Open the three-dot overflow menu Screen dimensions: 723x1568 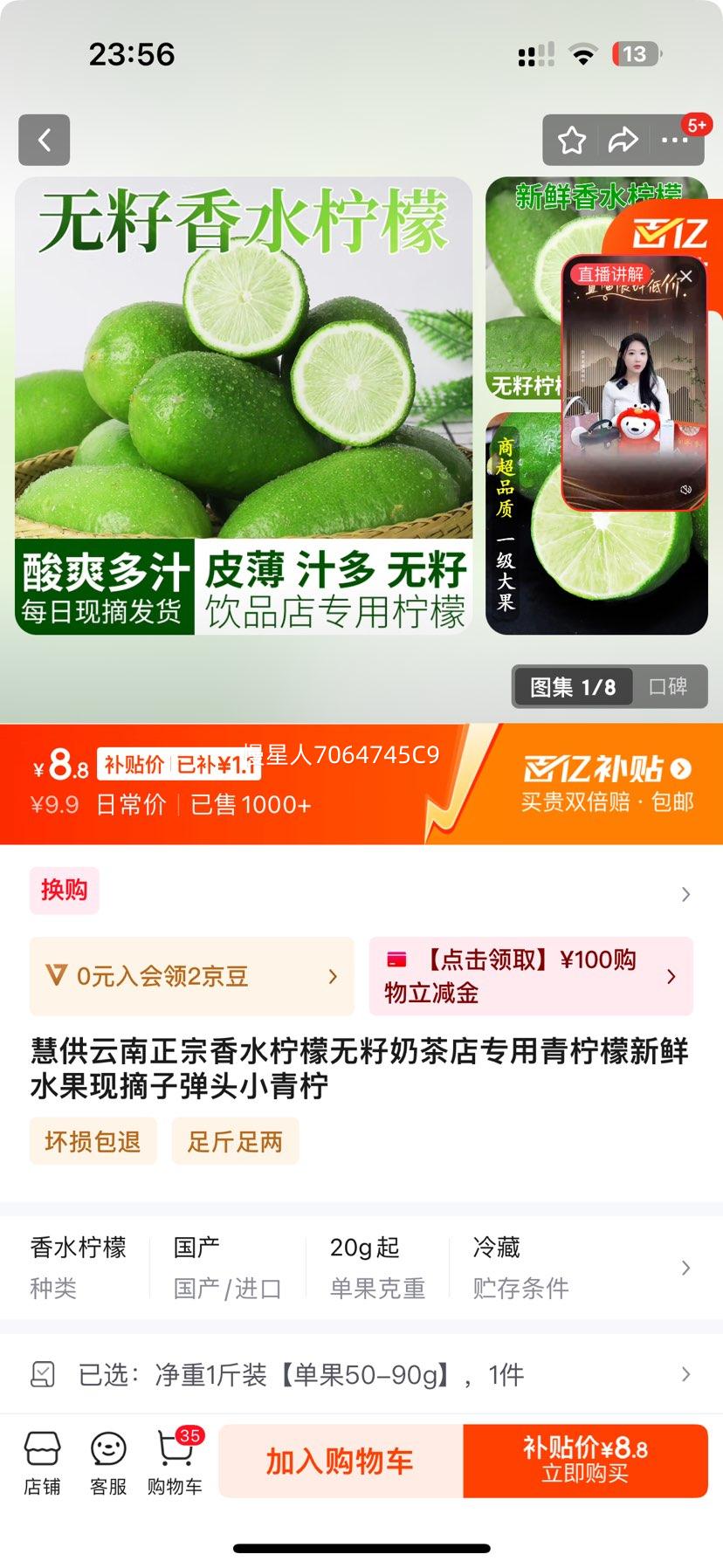(674, 140)
